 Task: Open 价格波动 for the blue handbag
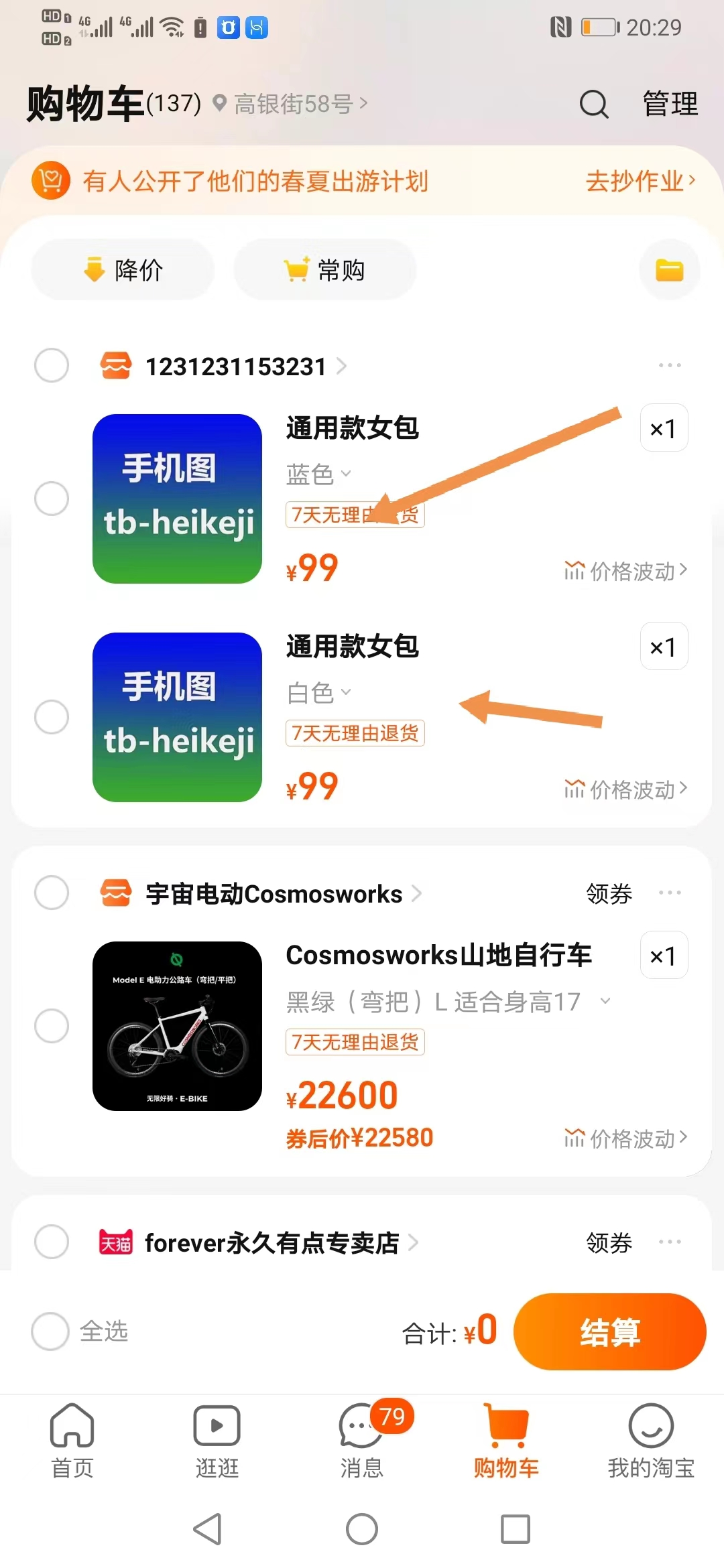[x=623, y=570]
